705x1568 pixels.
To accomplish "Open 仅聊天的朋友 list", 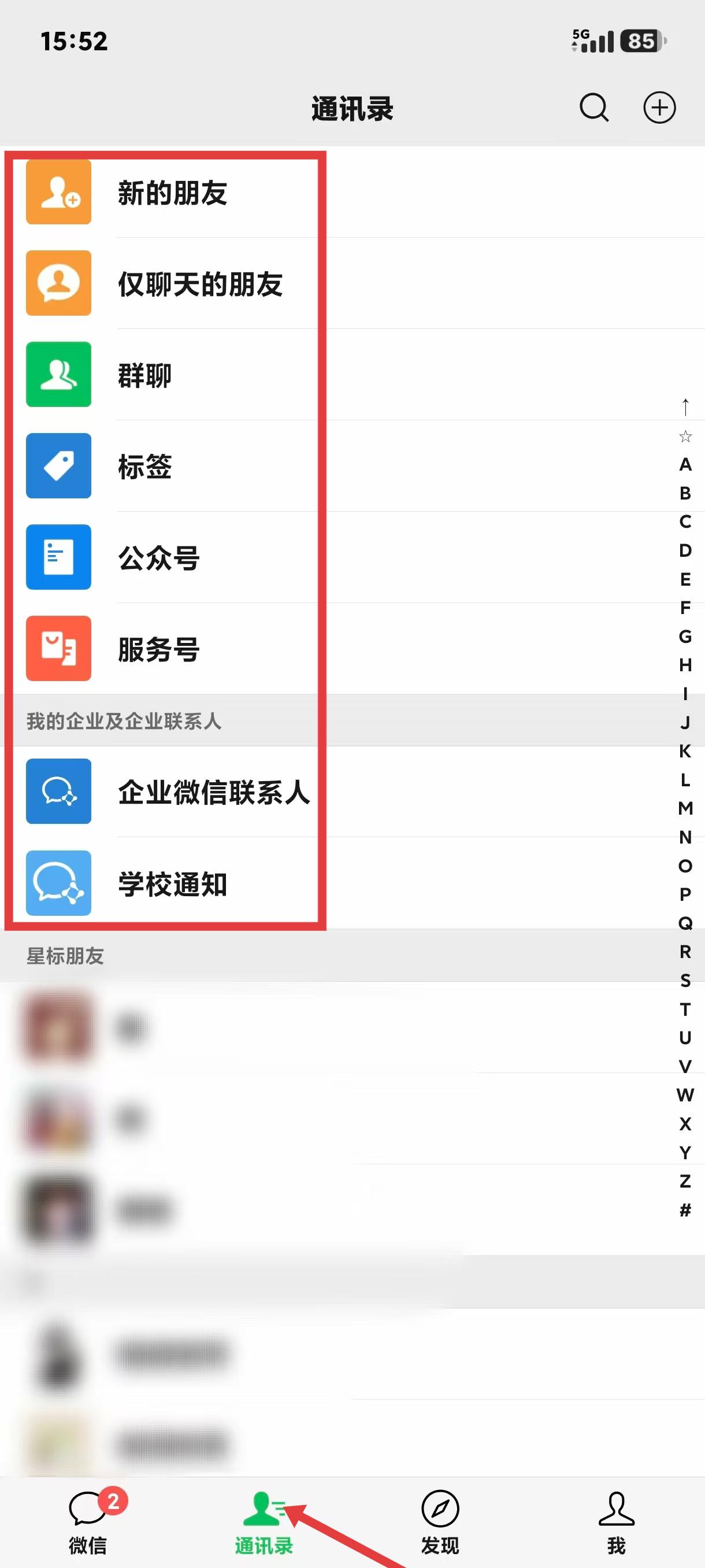I will point(352,284).
